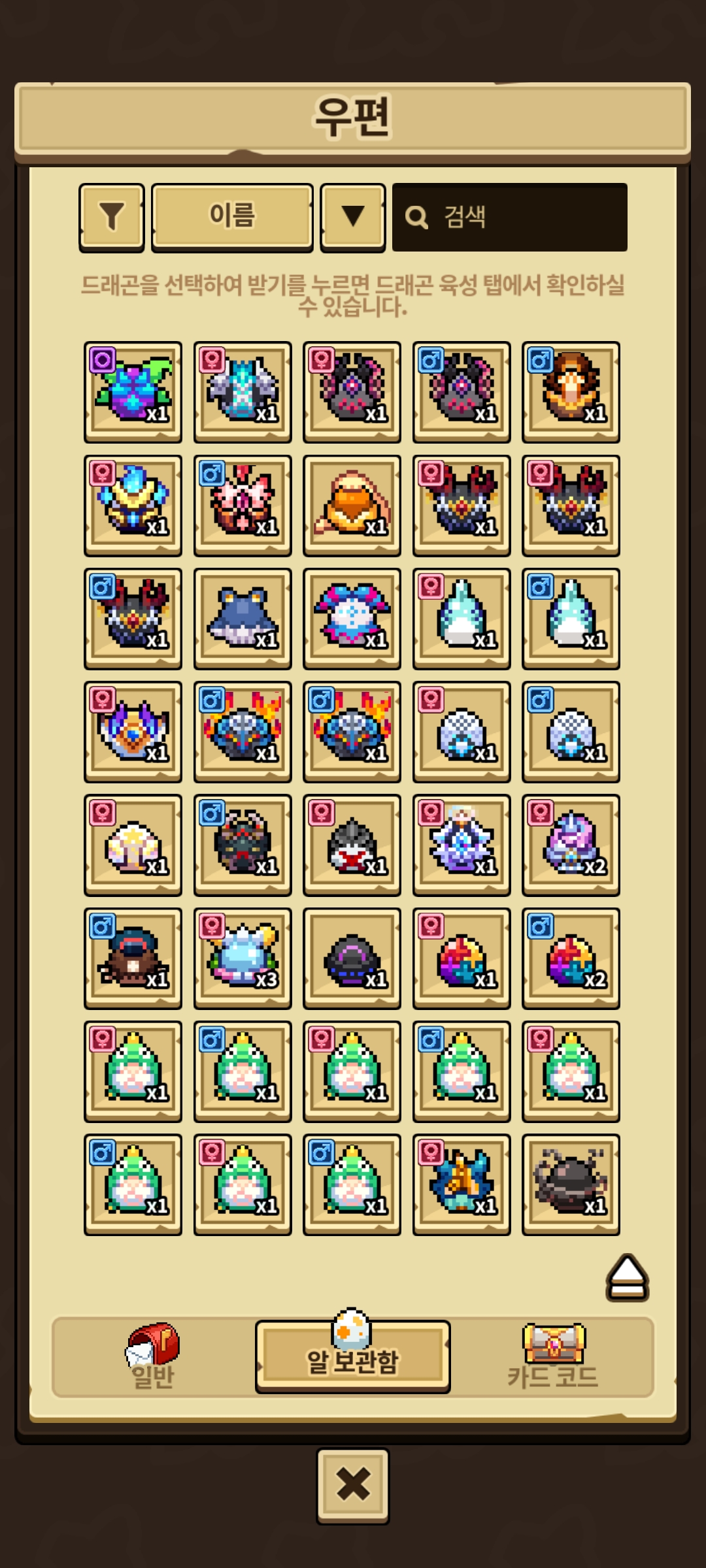Select the blue manta ray egg
Screen dimensions: 706x1568
pyautogui.click(x=243, y=618)
